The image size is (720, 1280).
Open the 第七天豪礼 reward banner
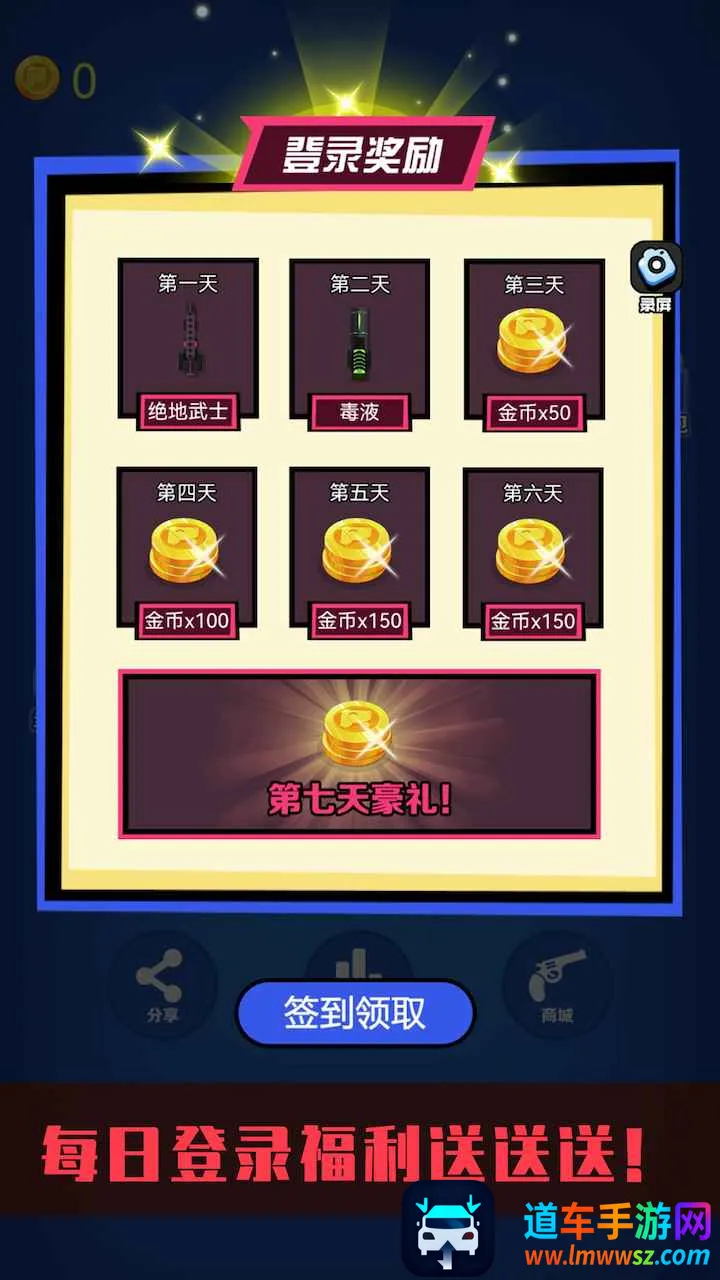[x=359, y=754]
